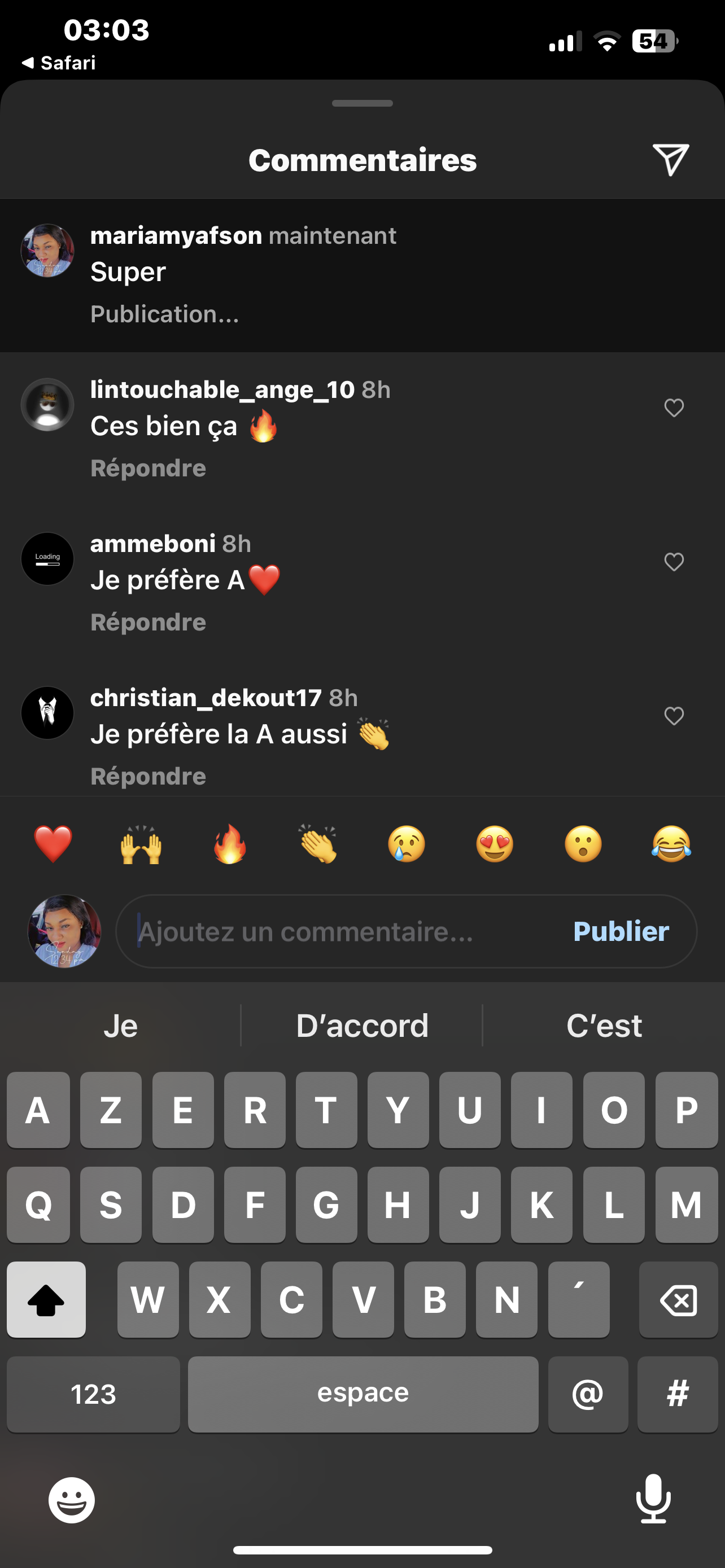The image size is (725, 1568).
Task: Insert the laughing tears quick emoji
Action: pos(671,844)
